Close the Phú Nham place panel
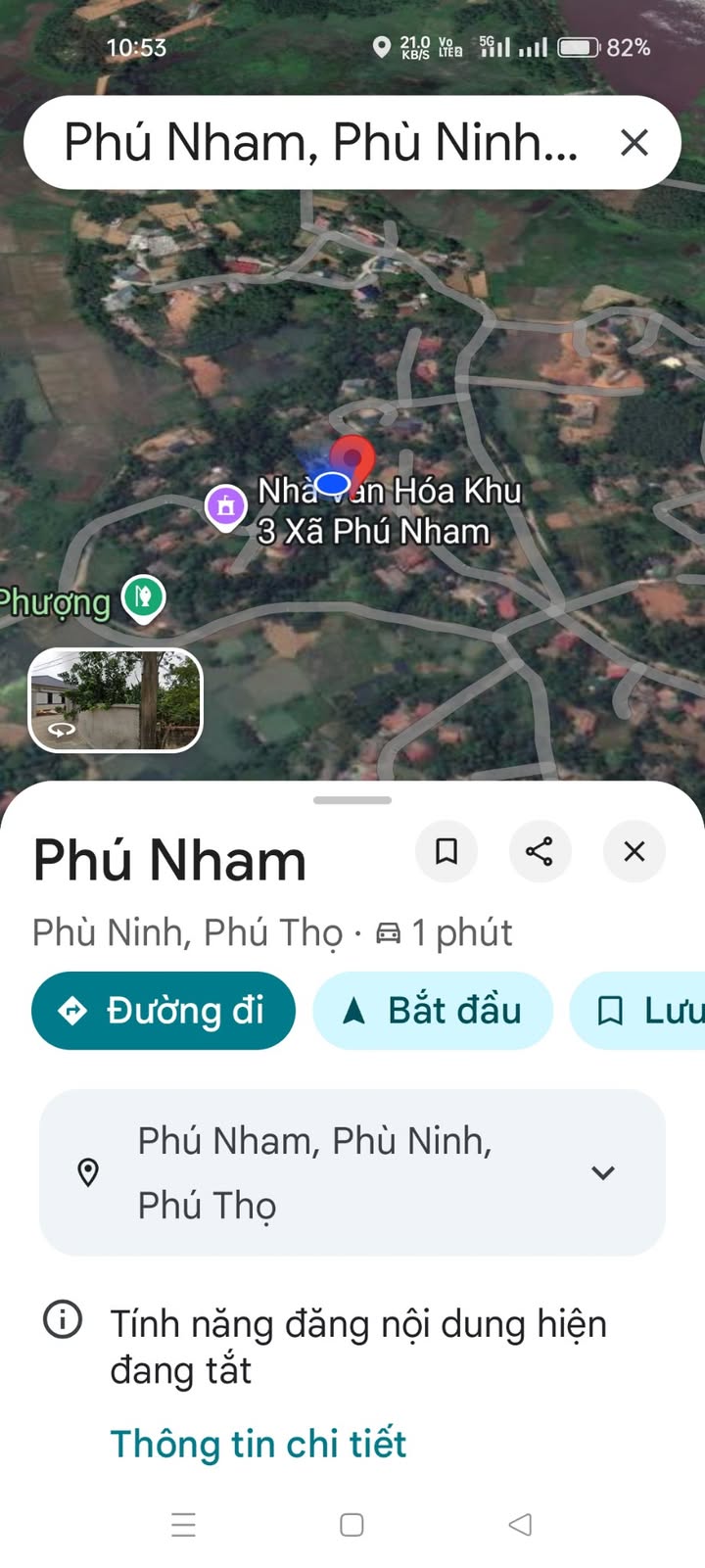The width and height of the screenshot is (705, 1568). coord(634,851)
